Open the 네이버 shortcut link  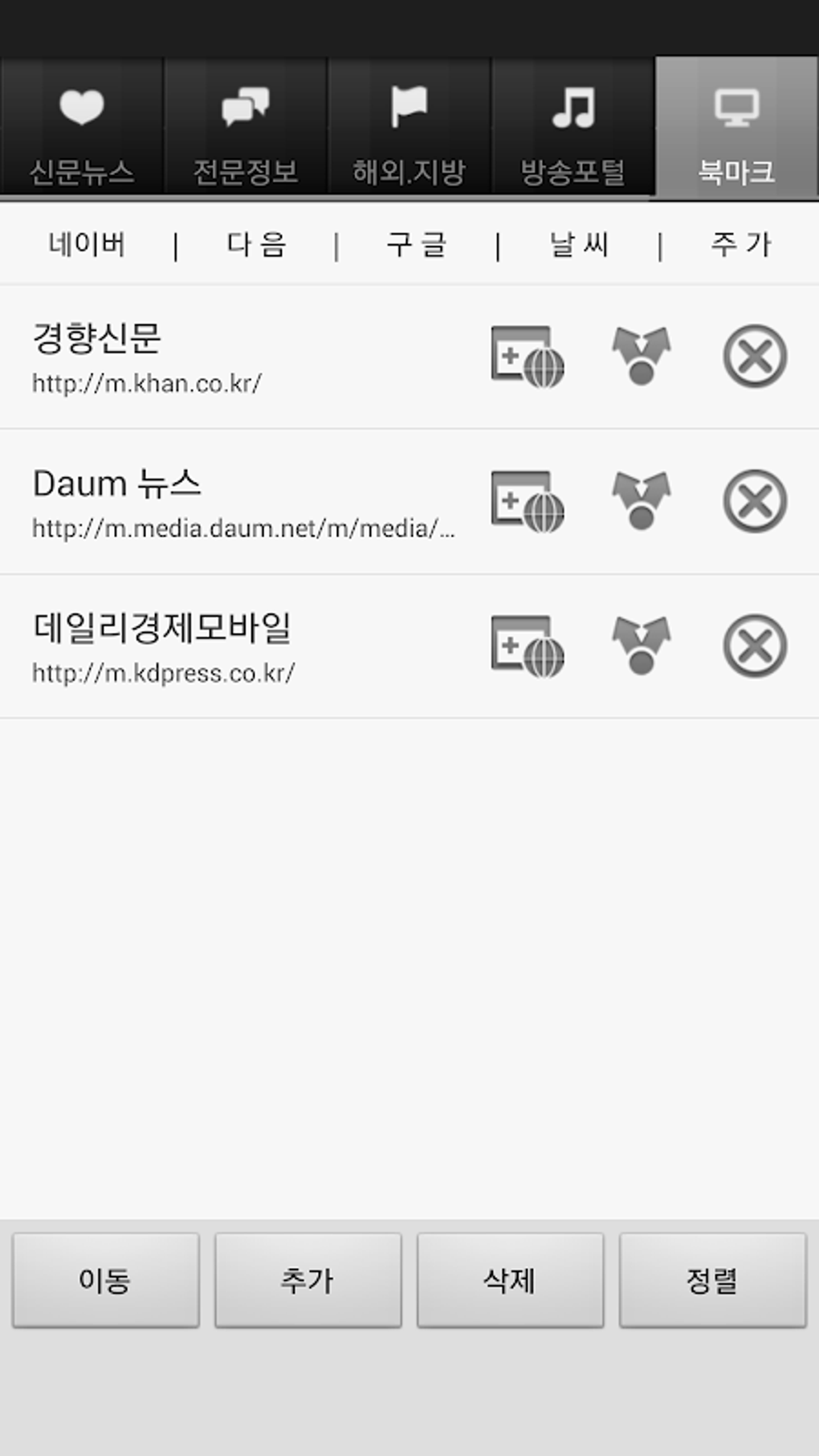pos(87,244)
